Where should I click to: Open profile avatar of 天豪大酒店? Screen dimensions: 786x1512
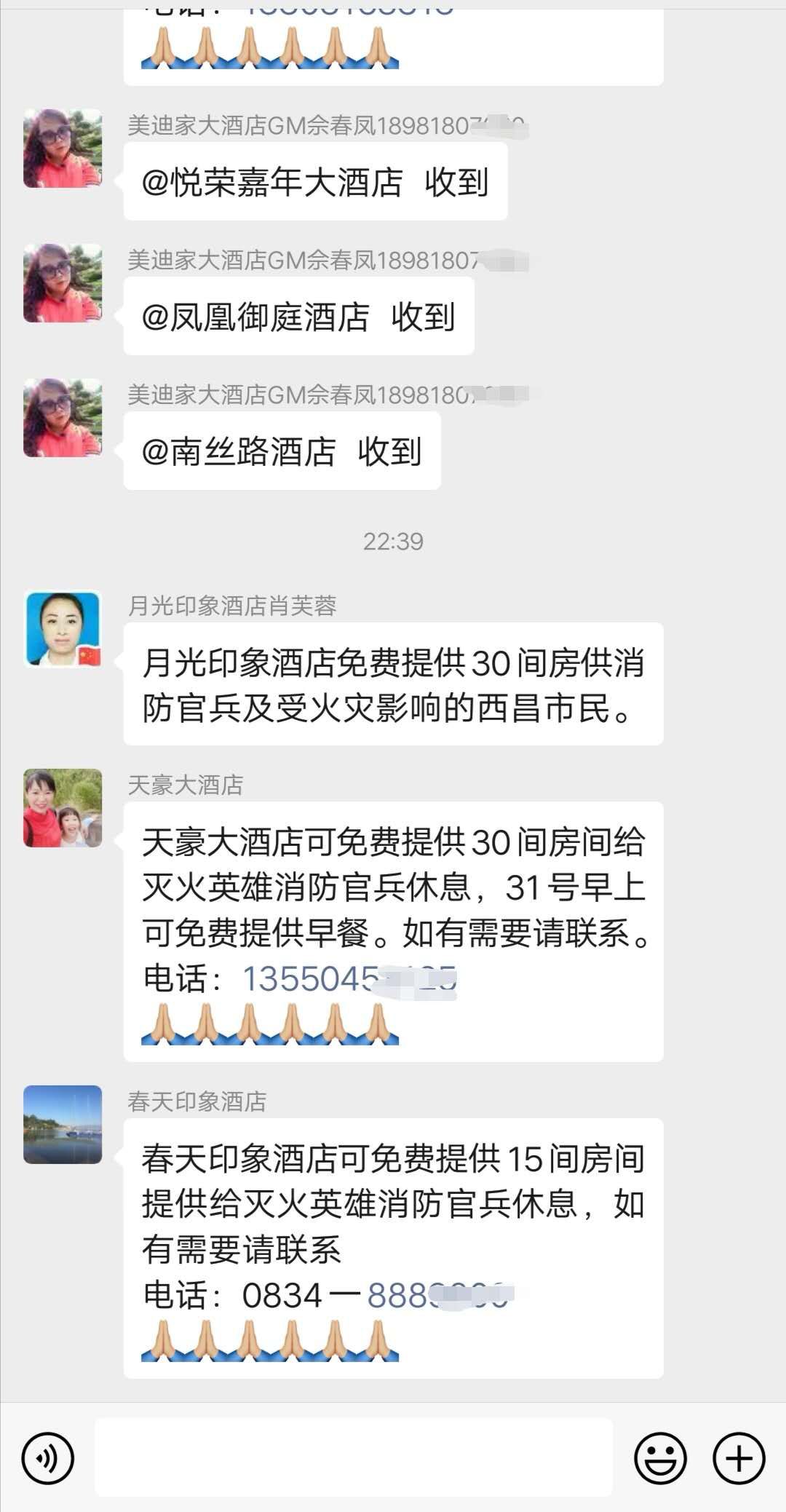pyautogui.click(x=63, y=807)
